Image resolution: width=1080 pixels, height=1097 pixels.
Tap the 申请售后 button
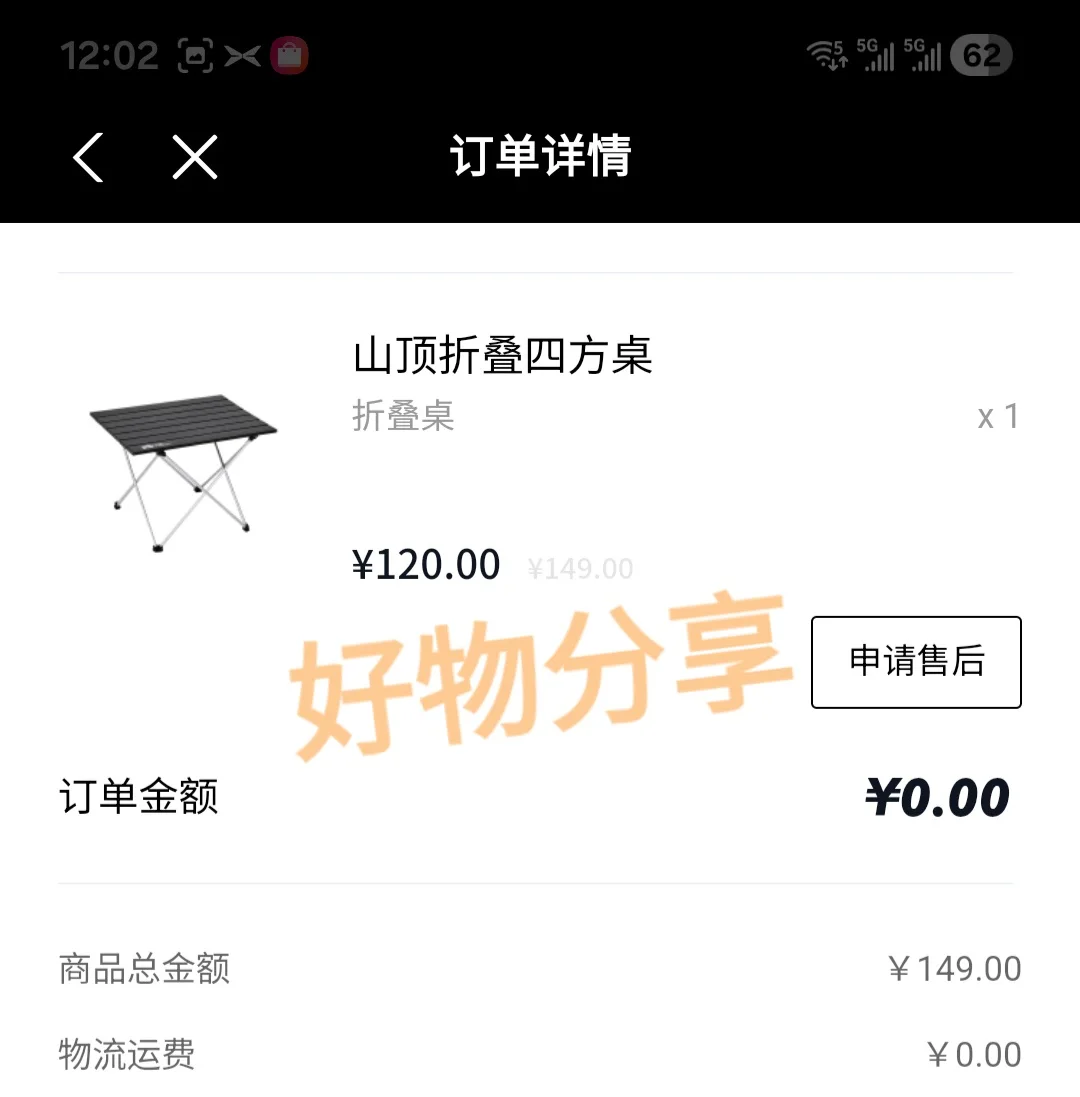(916, 662)
